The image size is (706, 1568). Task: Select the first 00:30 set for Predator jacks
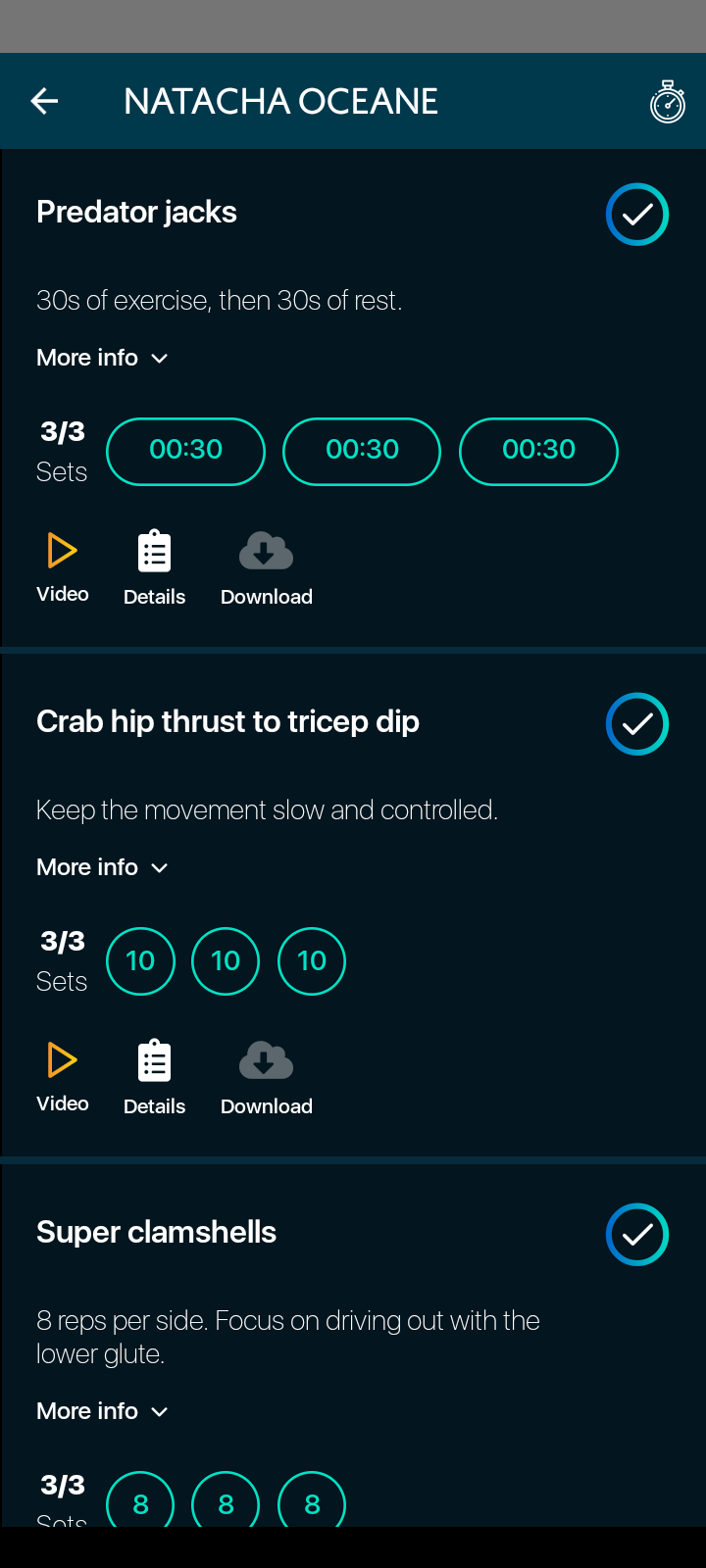[185, 452]
